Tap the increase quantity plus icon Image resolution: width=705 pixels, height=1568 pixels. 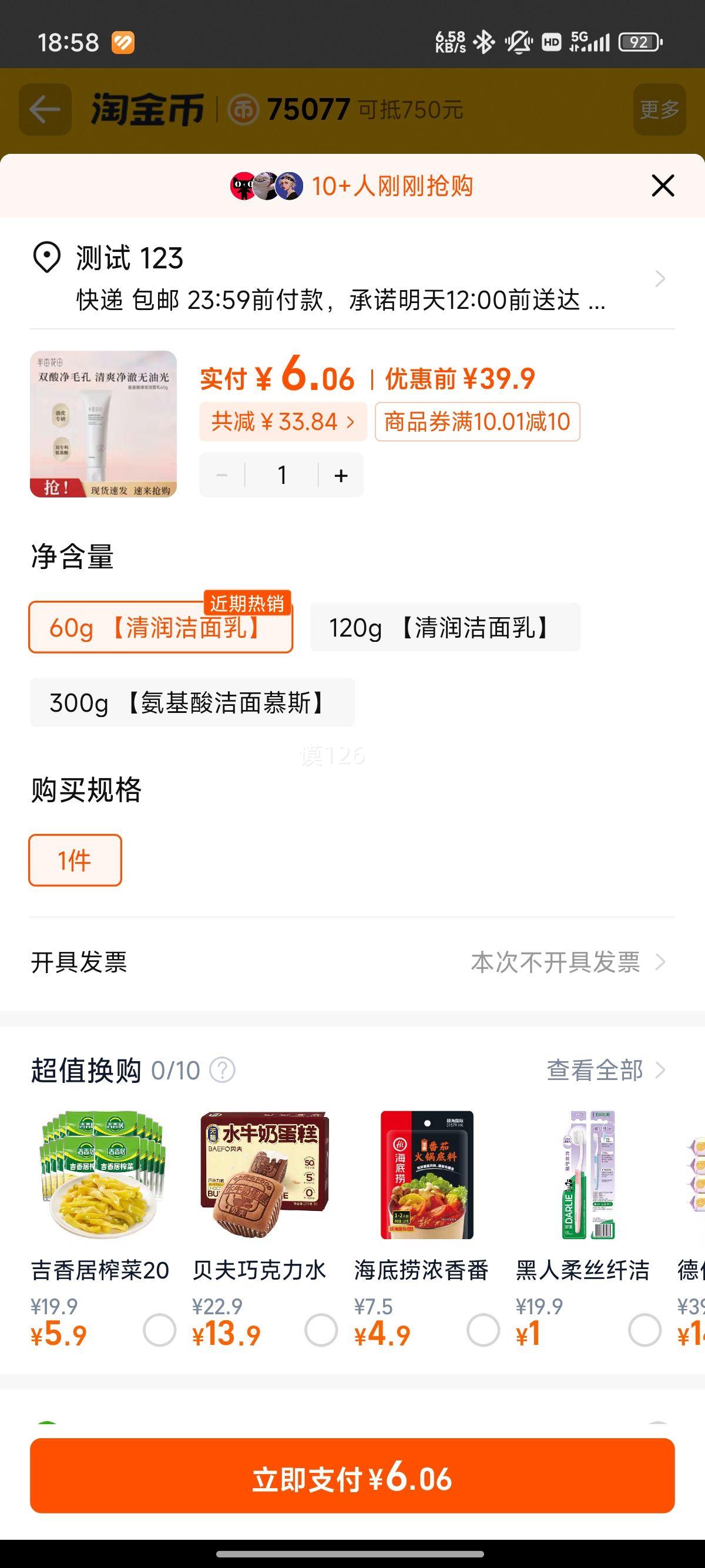point(340,474)
